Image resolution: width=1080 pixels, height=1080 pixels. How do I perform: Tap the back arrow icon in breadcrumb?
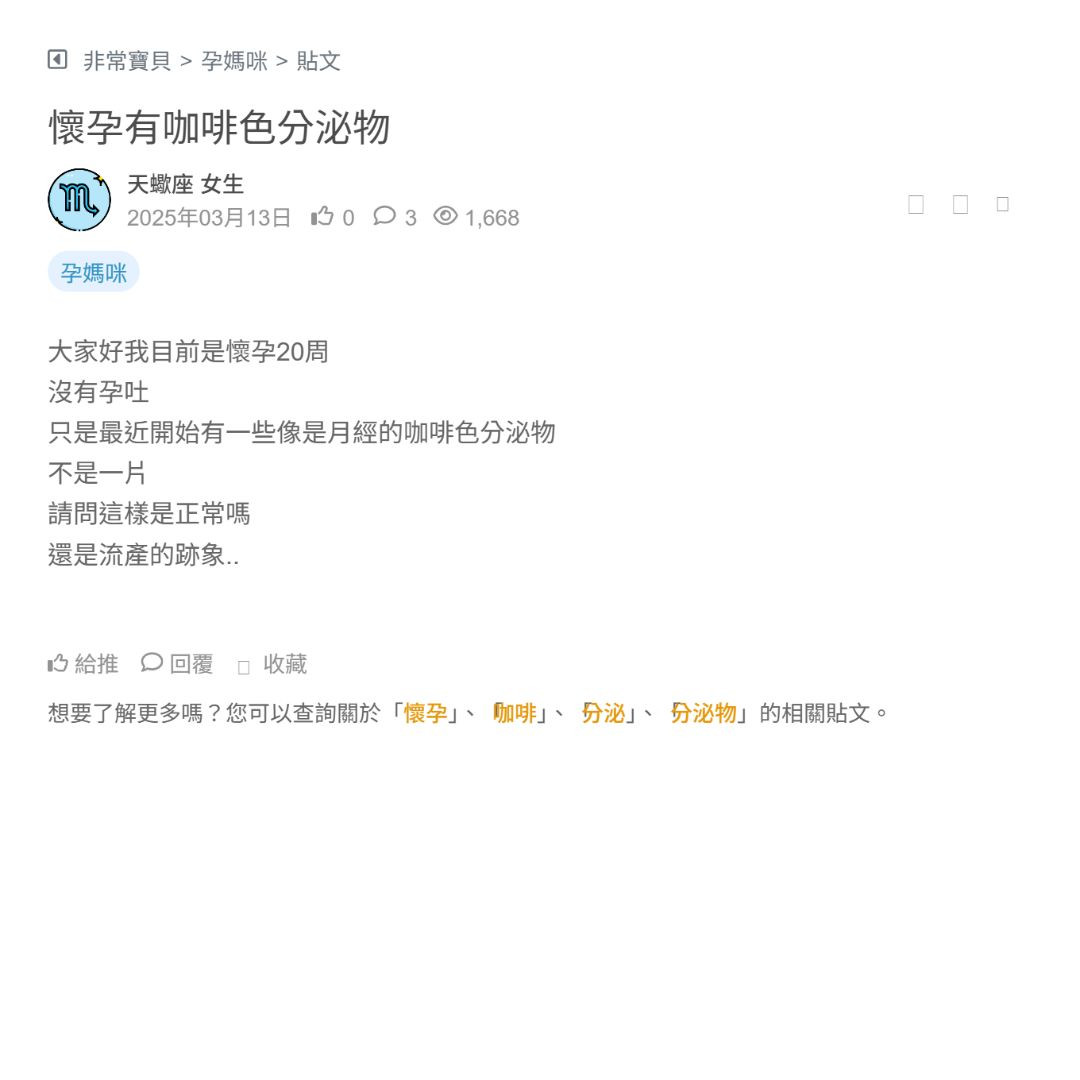click(x=57, y=60)
